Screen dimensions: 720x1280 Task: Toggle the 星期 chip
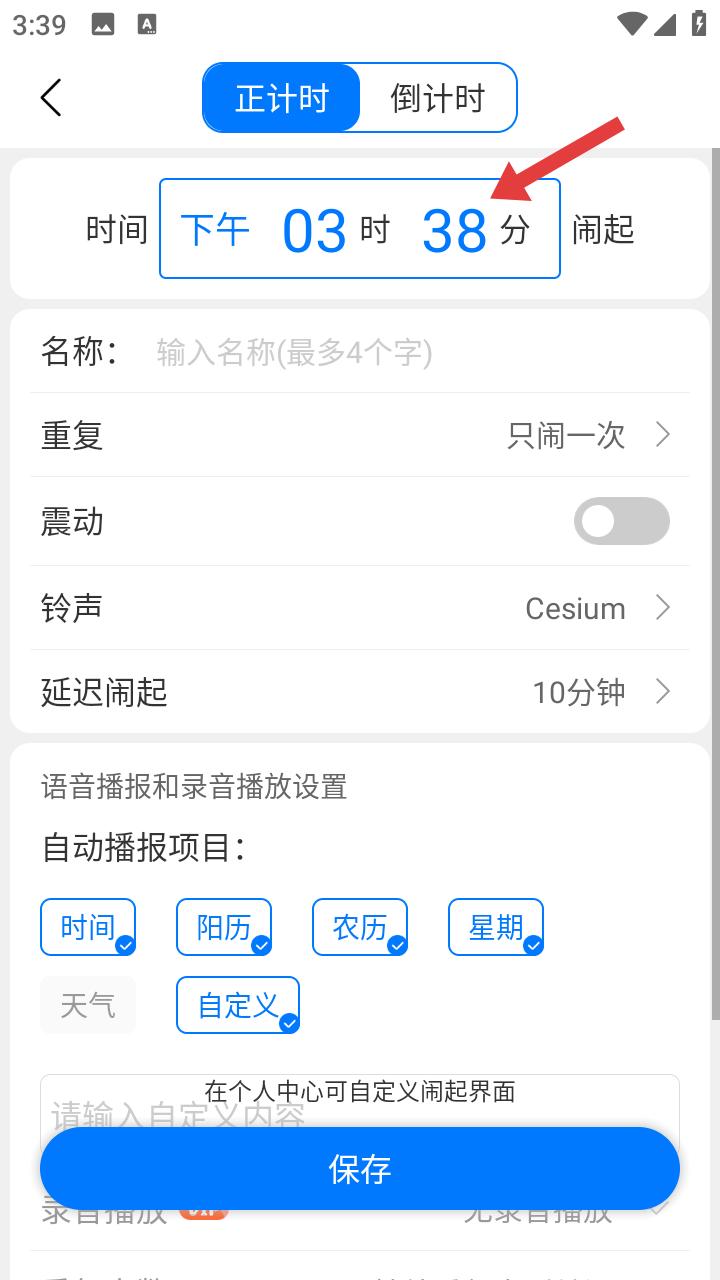[496, 927]
